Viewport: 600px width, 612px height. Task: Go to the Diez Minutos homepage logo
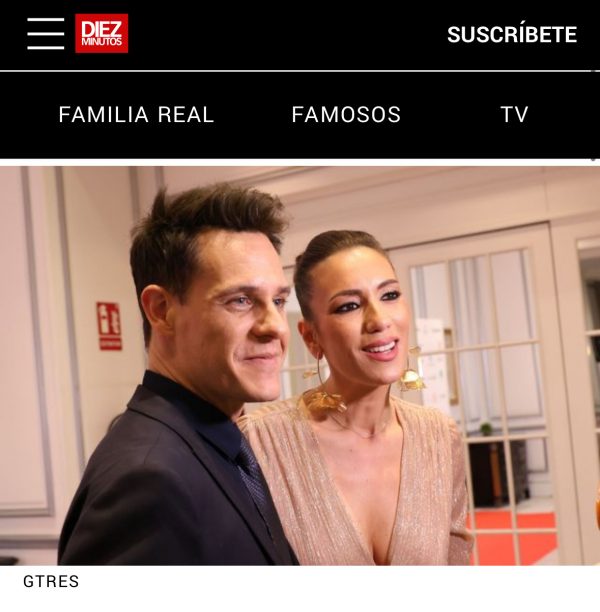(101, 34)
